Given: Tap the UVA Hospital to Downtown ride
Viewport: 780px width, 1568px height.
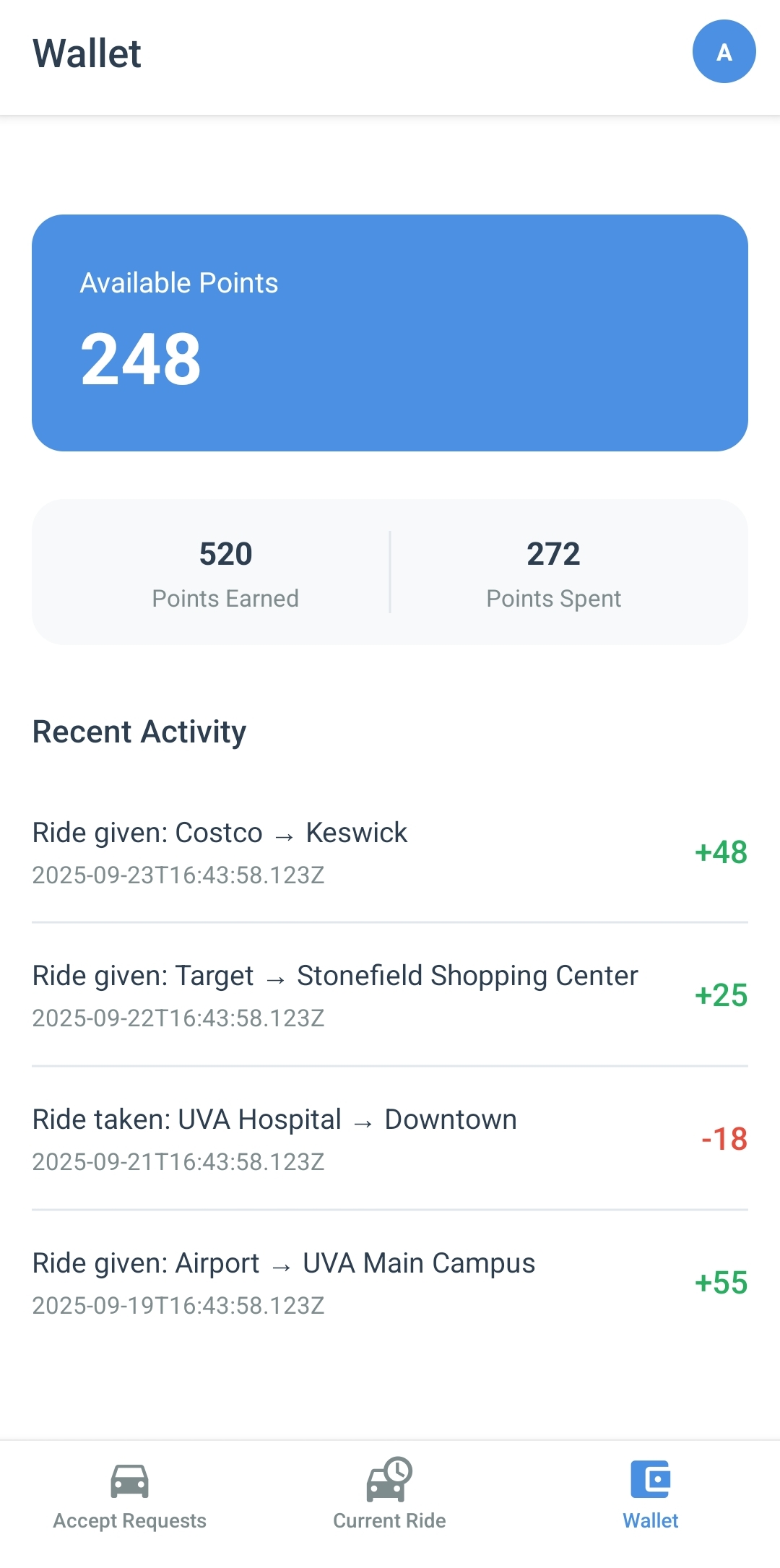Looking at the screenshot, I should coord(274,1119).
